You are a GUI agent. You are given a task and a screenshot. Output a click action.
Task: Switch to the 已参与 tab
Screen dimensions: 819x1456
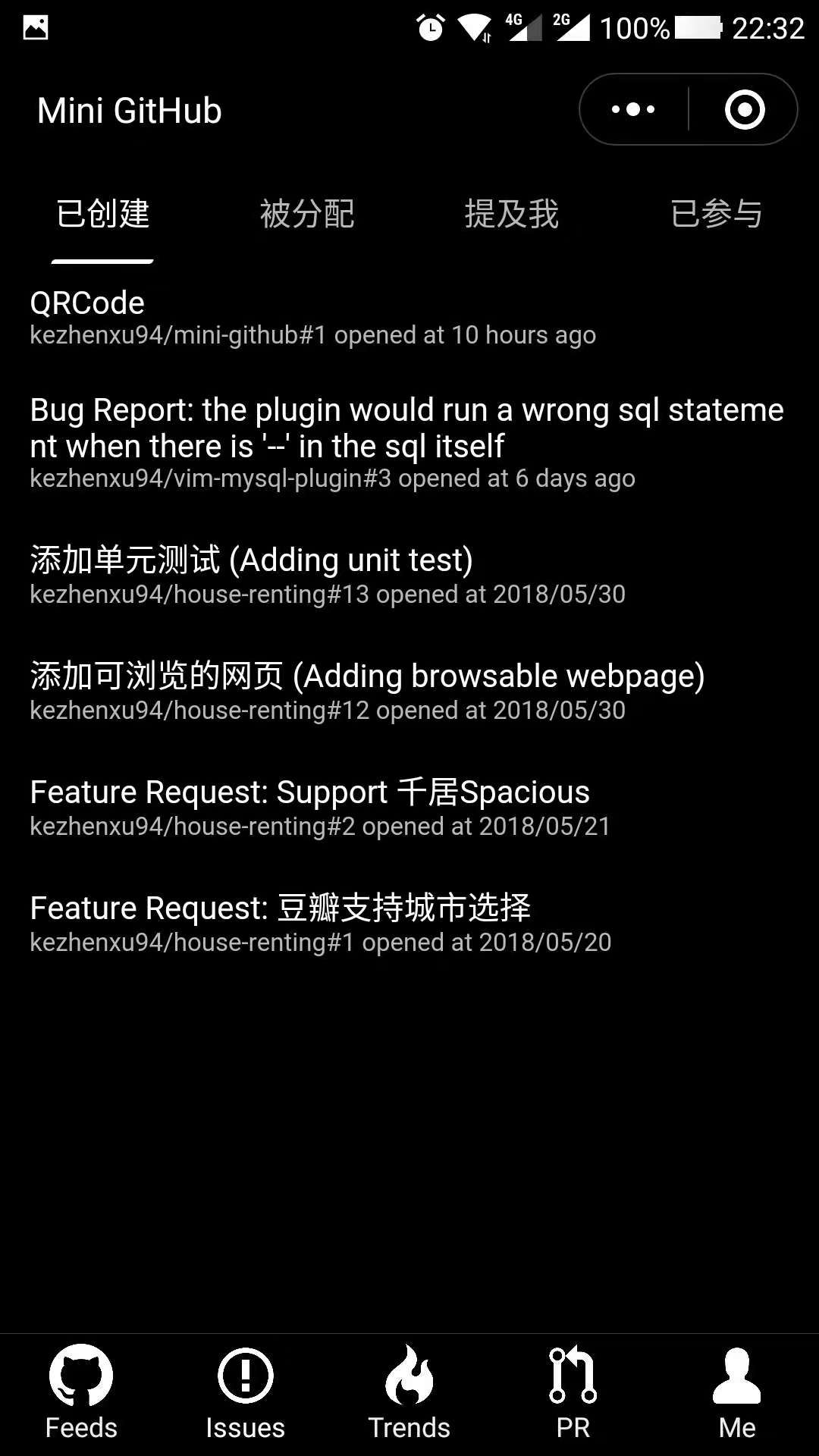point(716,214)
